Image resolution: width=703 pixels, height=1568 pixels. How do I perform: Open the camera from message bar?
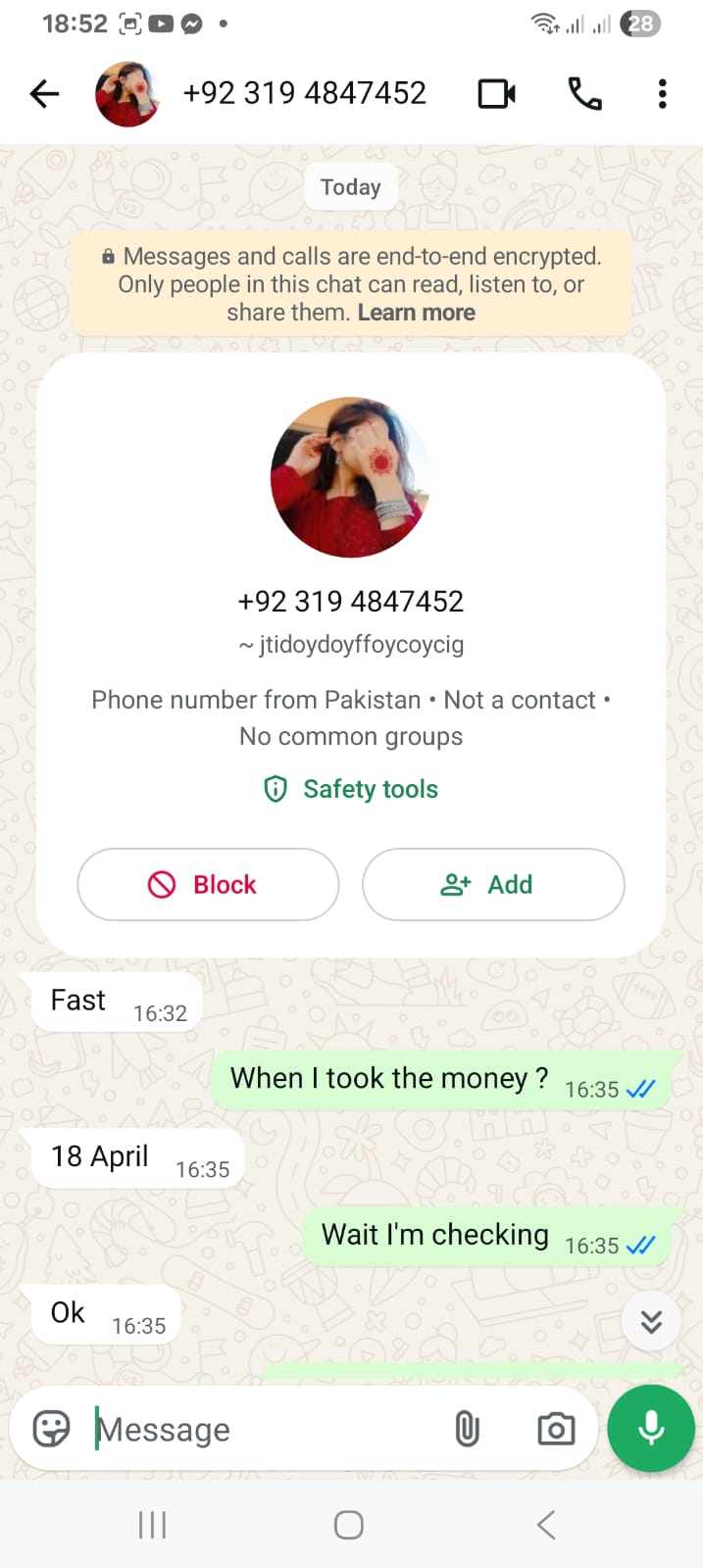[556, 1429]
